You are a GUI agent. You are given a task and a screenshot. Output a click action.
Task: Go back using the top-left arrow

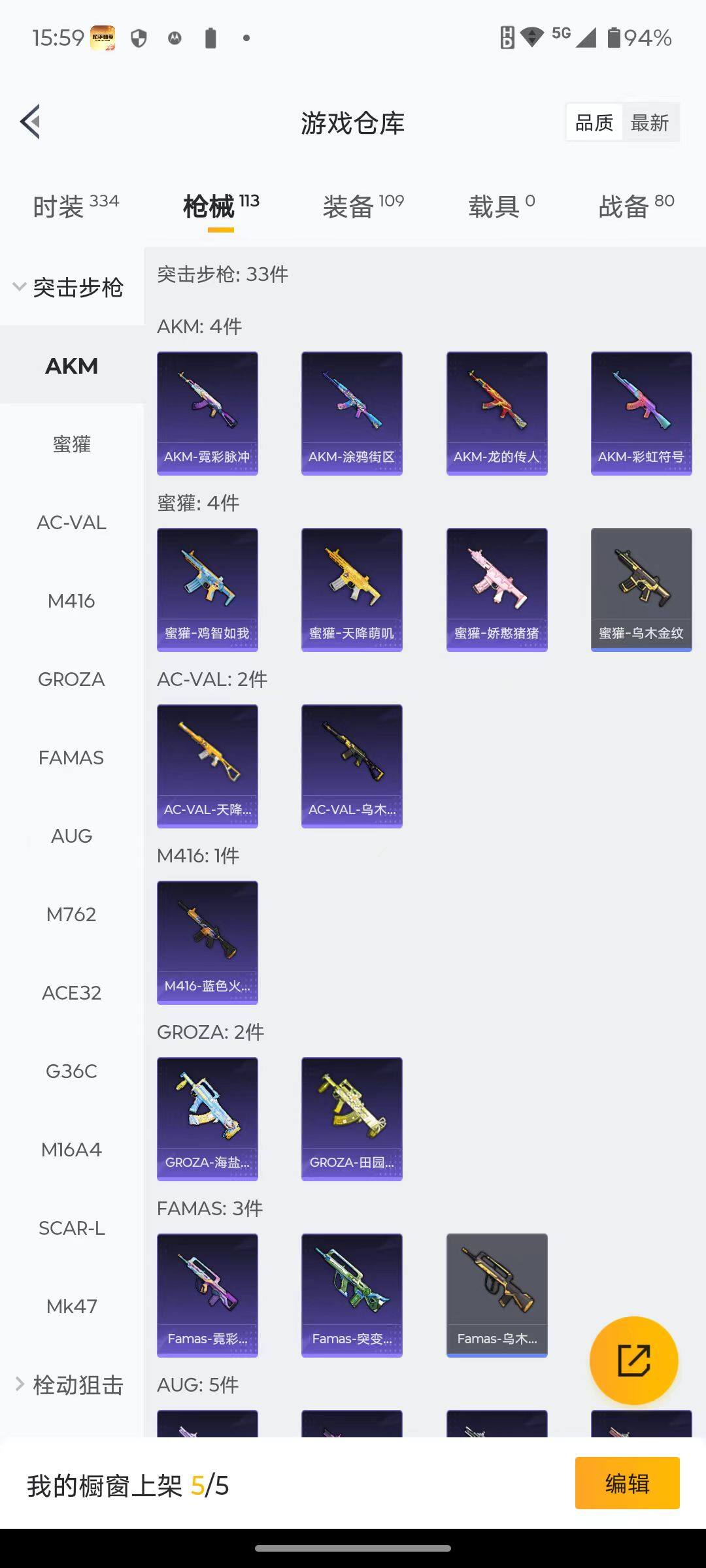click(31, 122)
